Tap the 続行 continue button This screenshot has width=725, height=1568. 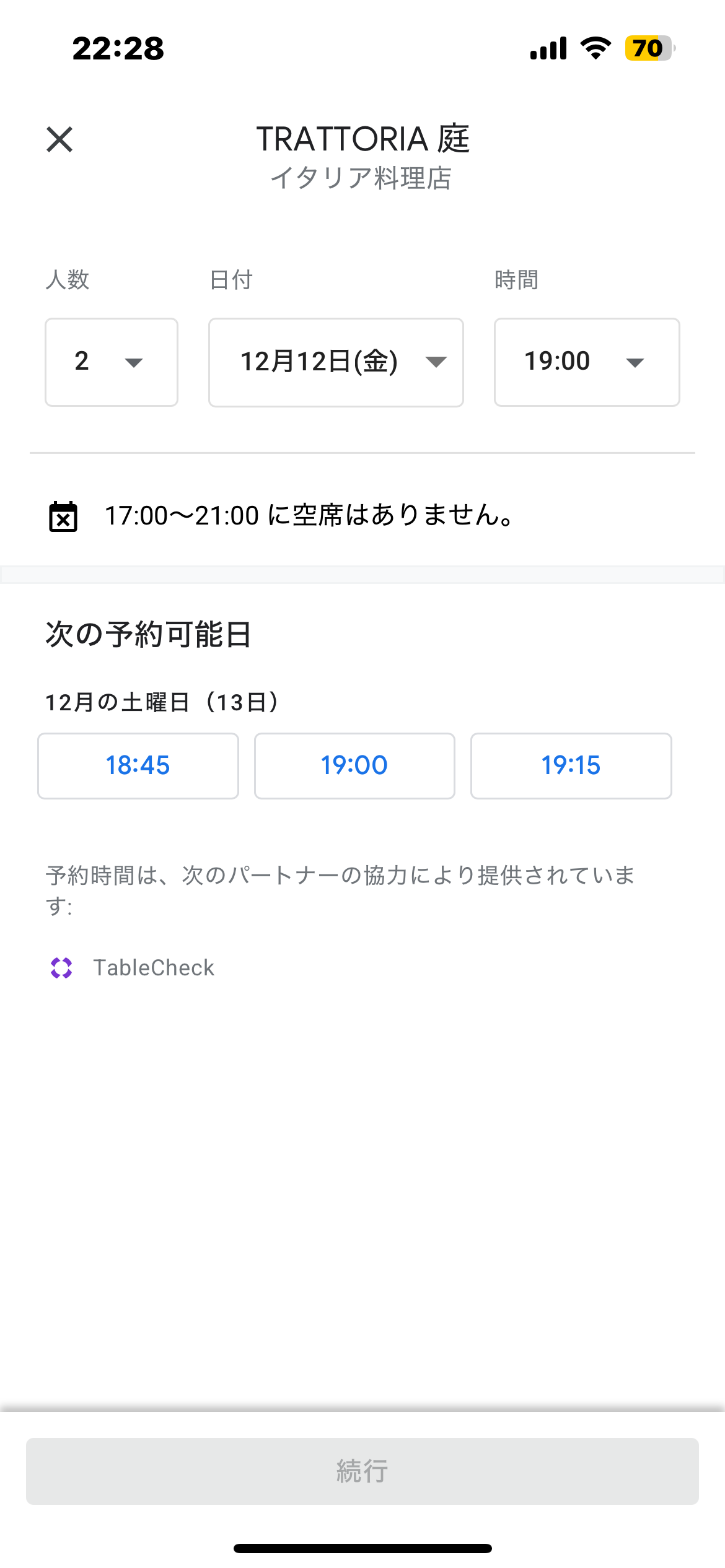point(362,1471)
